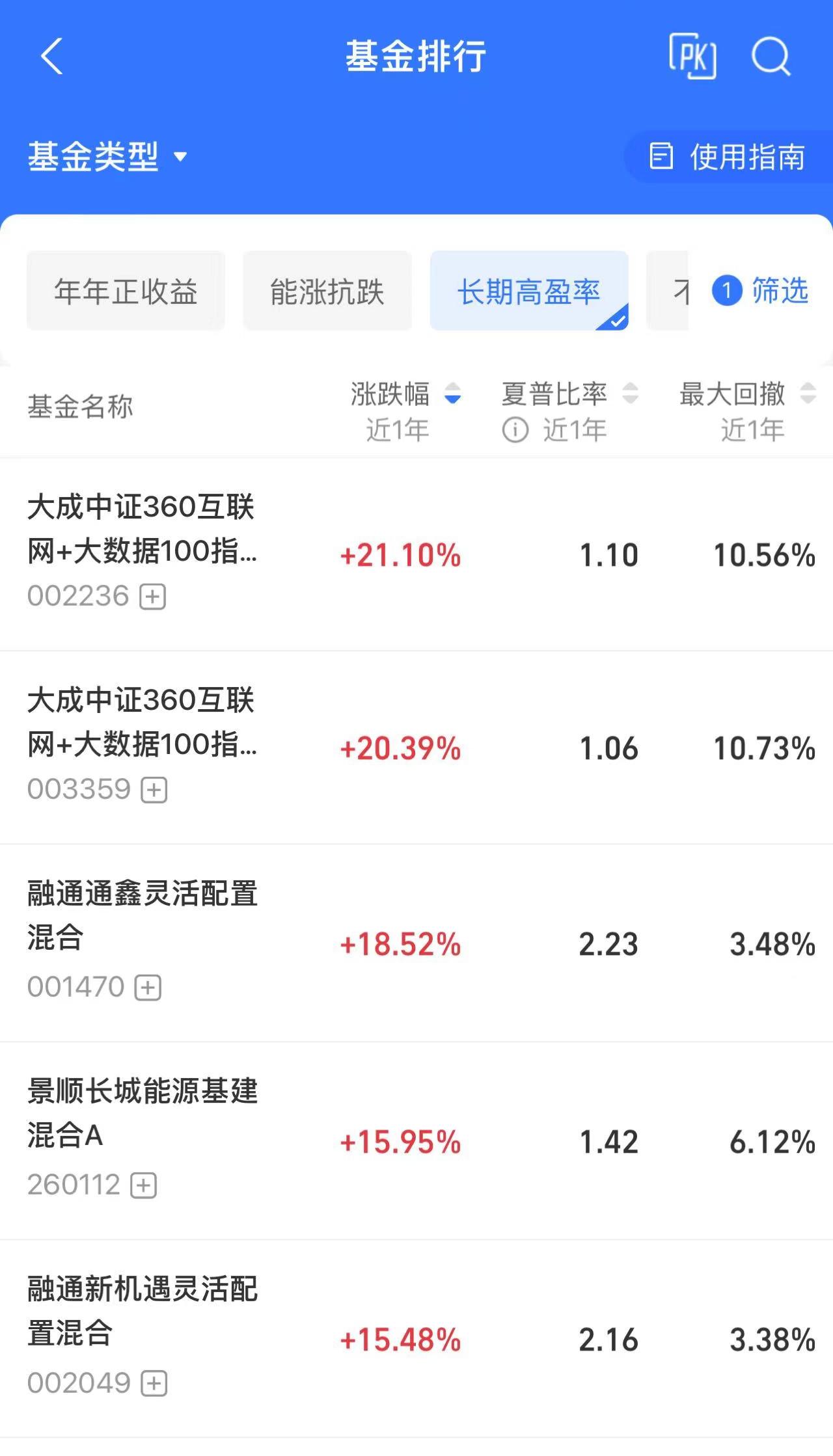The image size is (833, 1456).
Task: Click the back arrow to return
Action: tap(51, 57)
